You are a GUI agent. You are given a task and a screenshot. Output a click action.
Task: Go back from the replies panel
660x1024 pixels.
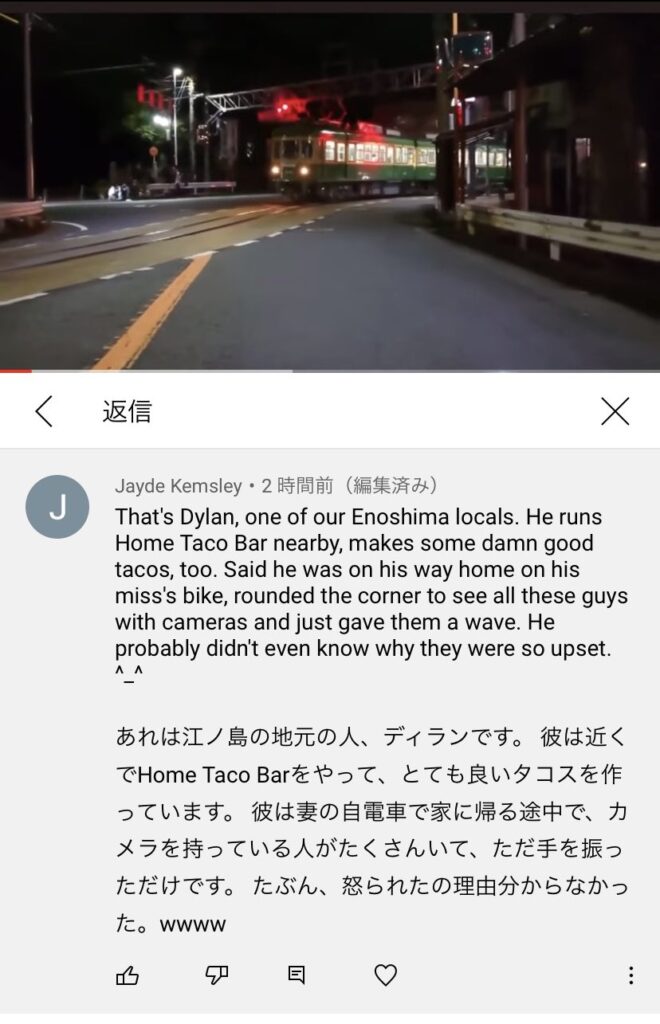click(44, 411)
